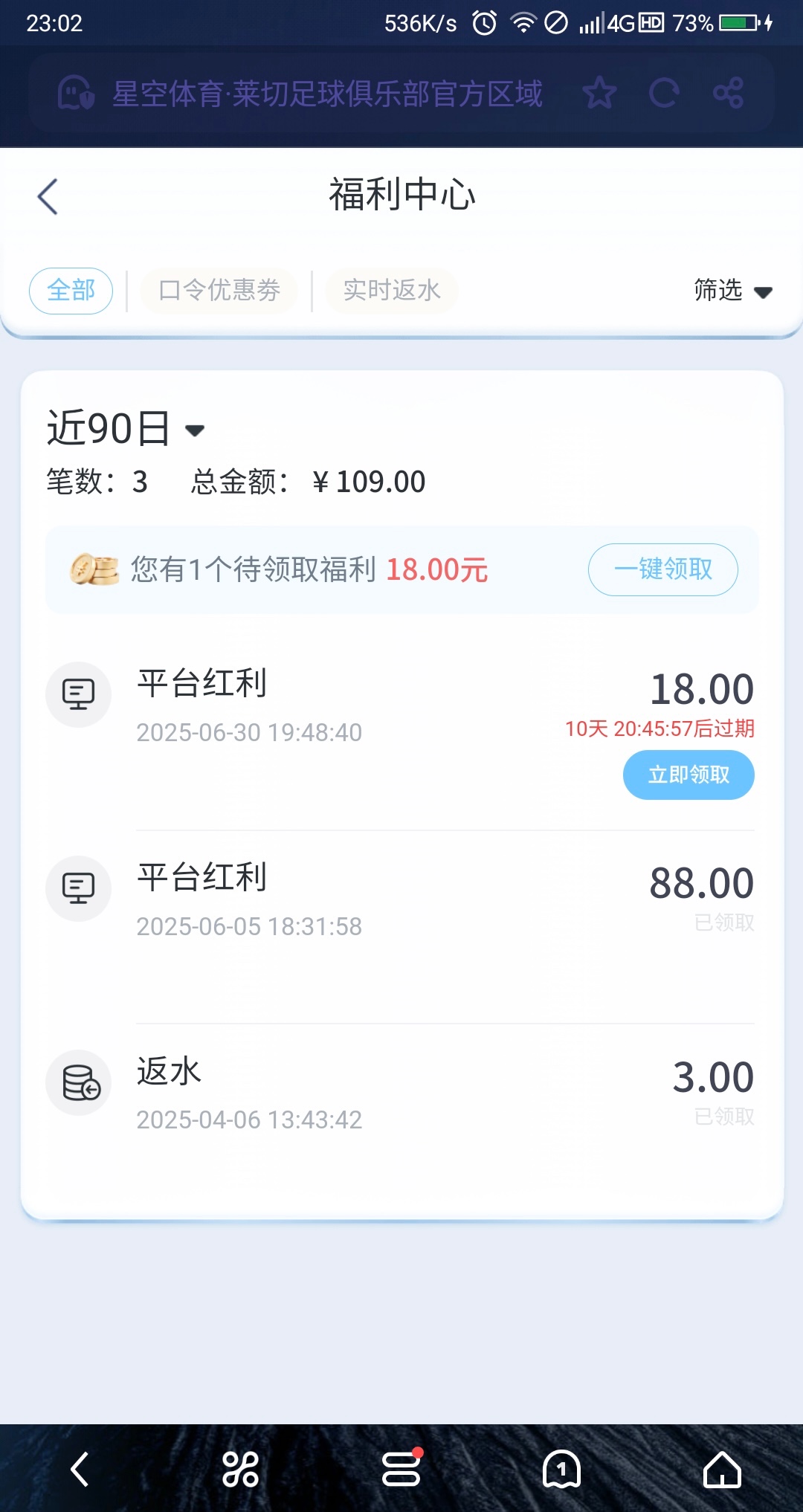
Task: Open the browser tabs switcher
Action: [561, 1470]
